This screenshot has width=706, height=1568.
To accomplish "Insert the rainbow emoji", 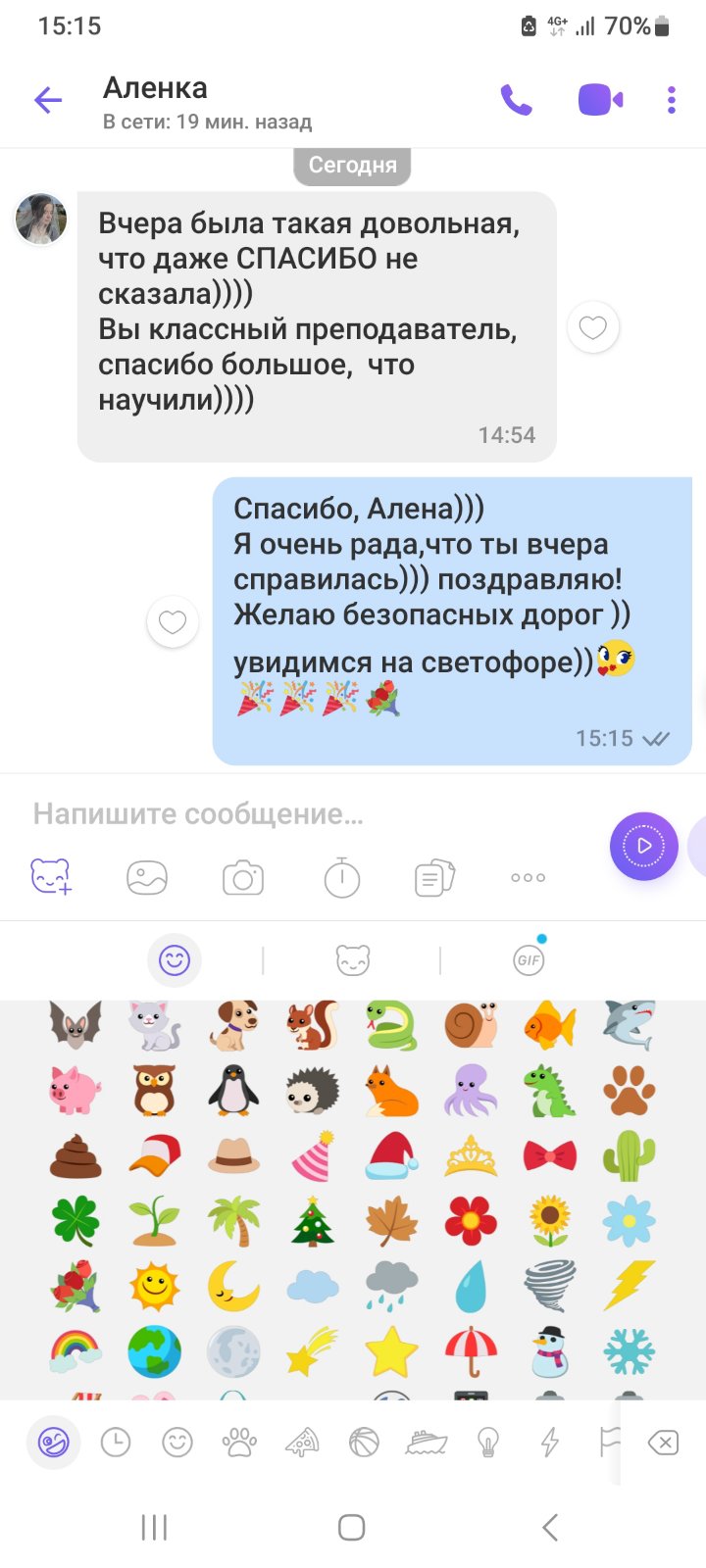I will pyautogui.click(x=76, y=1351).
